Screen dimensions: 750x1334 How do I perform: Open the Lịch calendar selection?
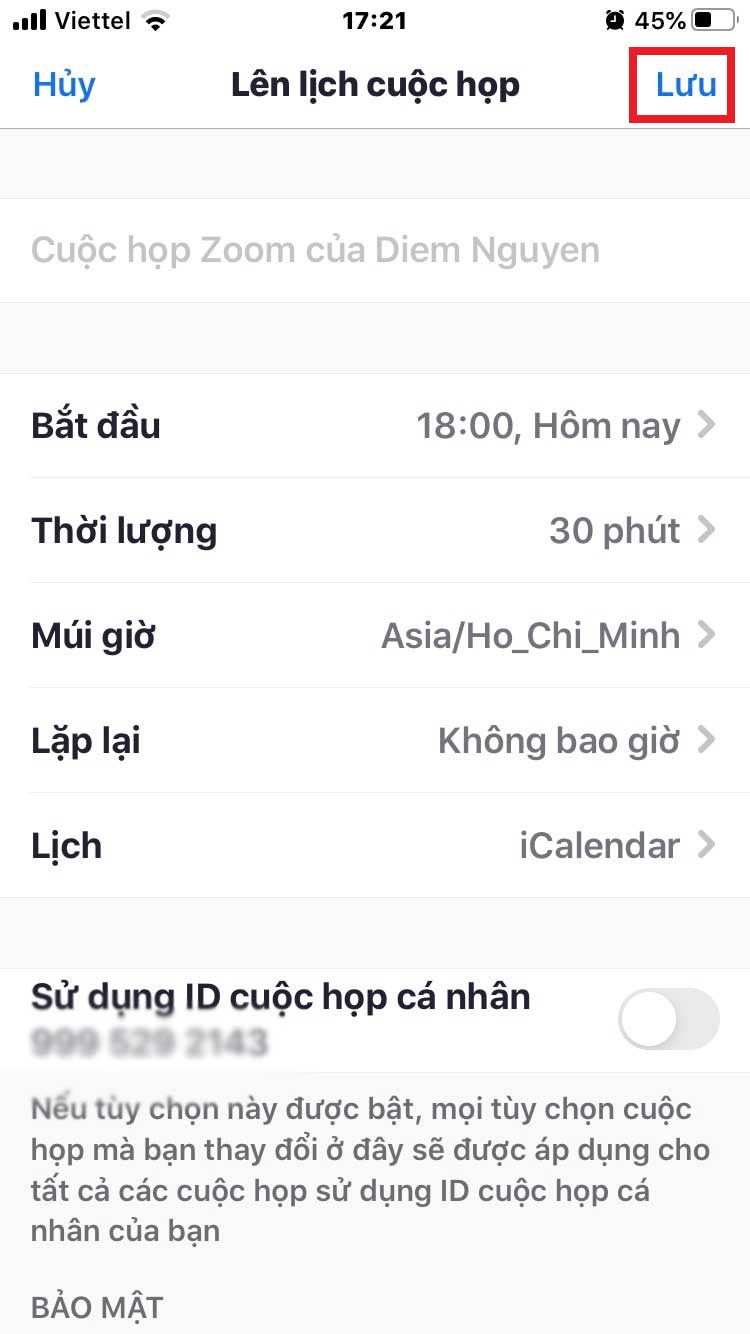click(x=375, y=845)
